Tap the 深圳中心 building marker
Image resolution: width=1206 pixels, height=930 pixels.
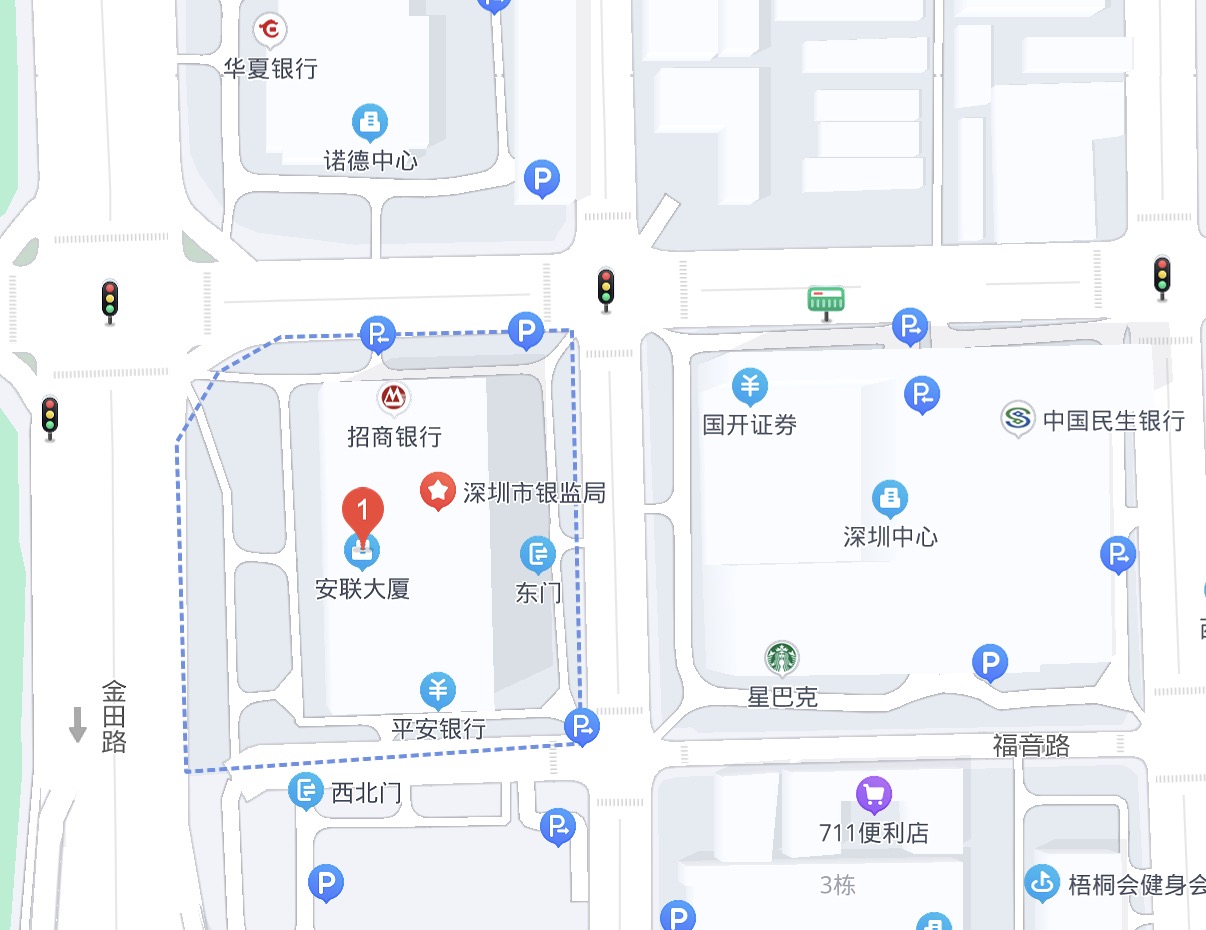tap(890, 498)
